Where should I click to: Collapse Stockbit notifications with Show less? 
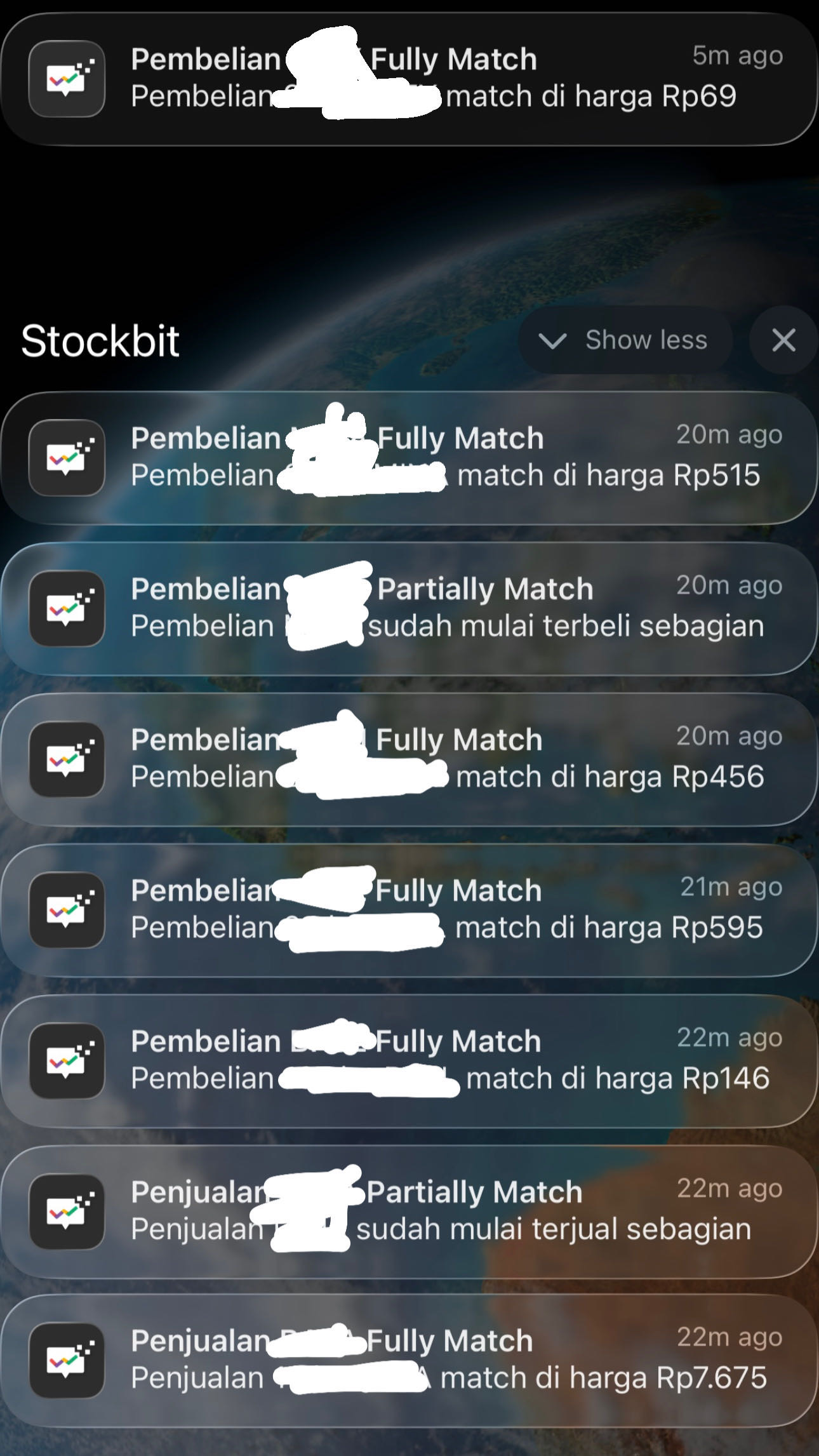pos(625,340)
